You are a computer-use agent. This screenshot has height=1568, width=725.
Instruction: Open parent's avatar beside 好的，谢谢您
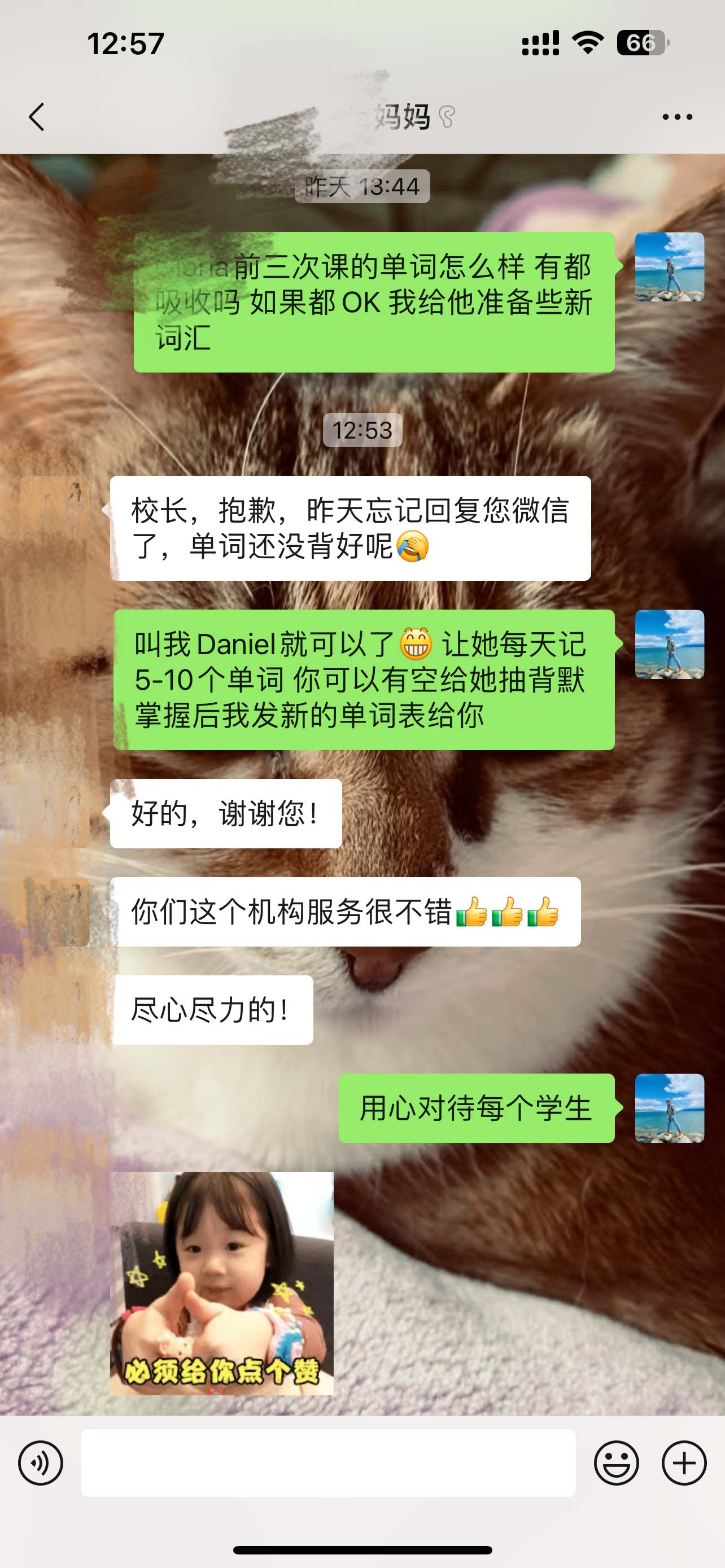(56, 814)
